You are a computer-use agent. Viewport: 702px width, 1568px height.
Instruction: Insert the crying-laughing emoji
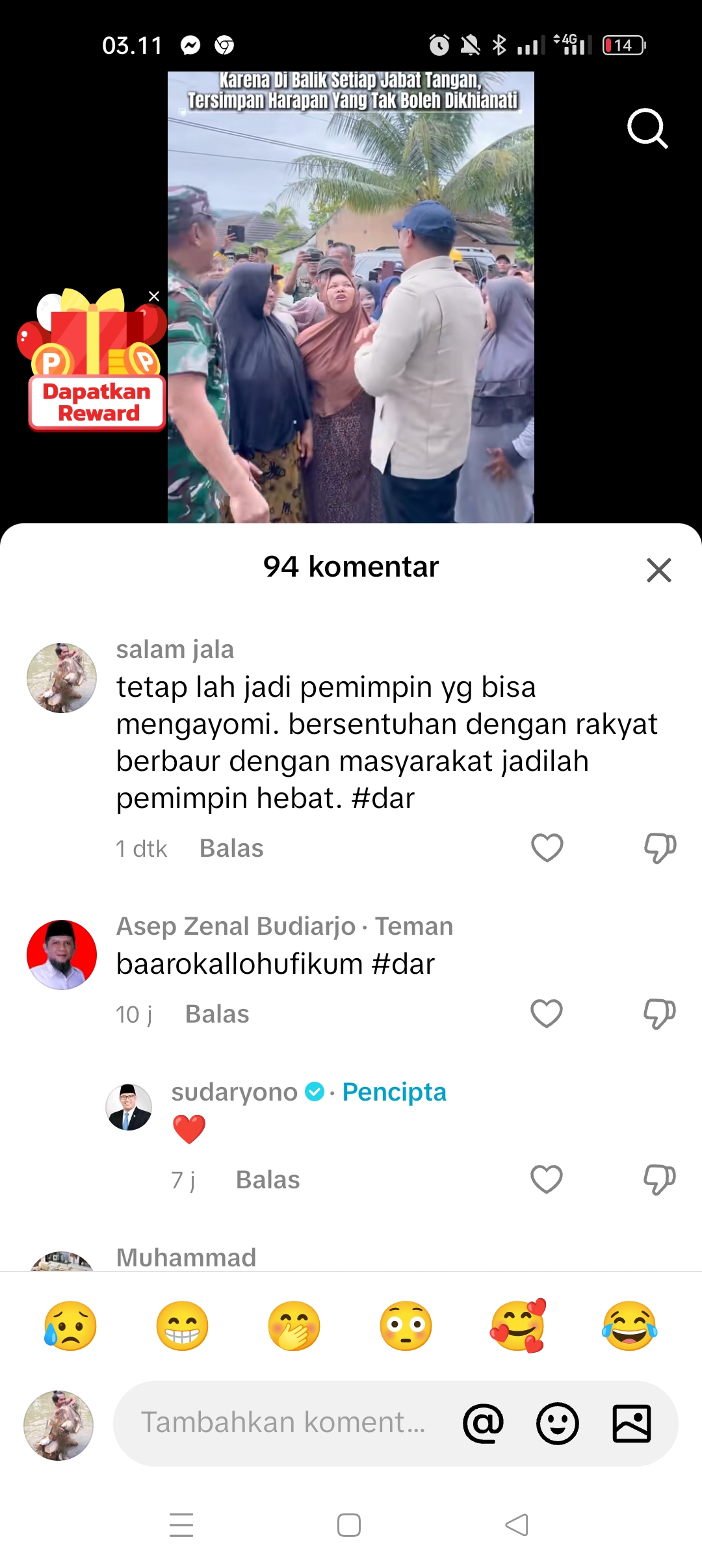(630, 1326)
